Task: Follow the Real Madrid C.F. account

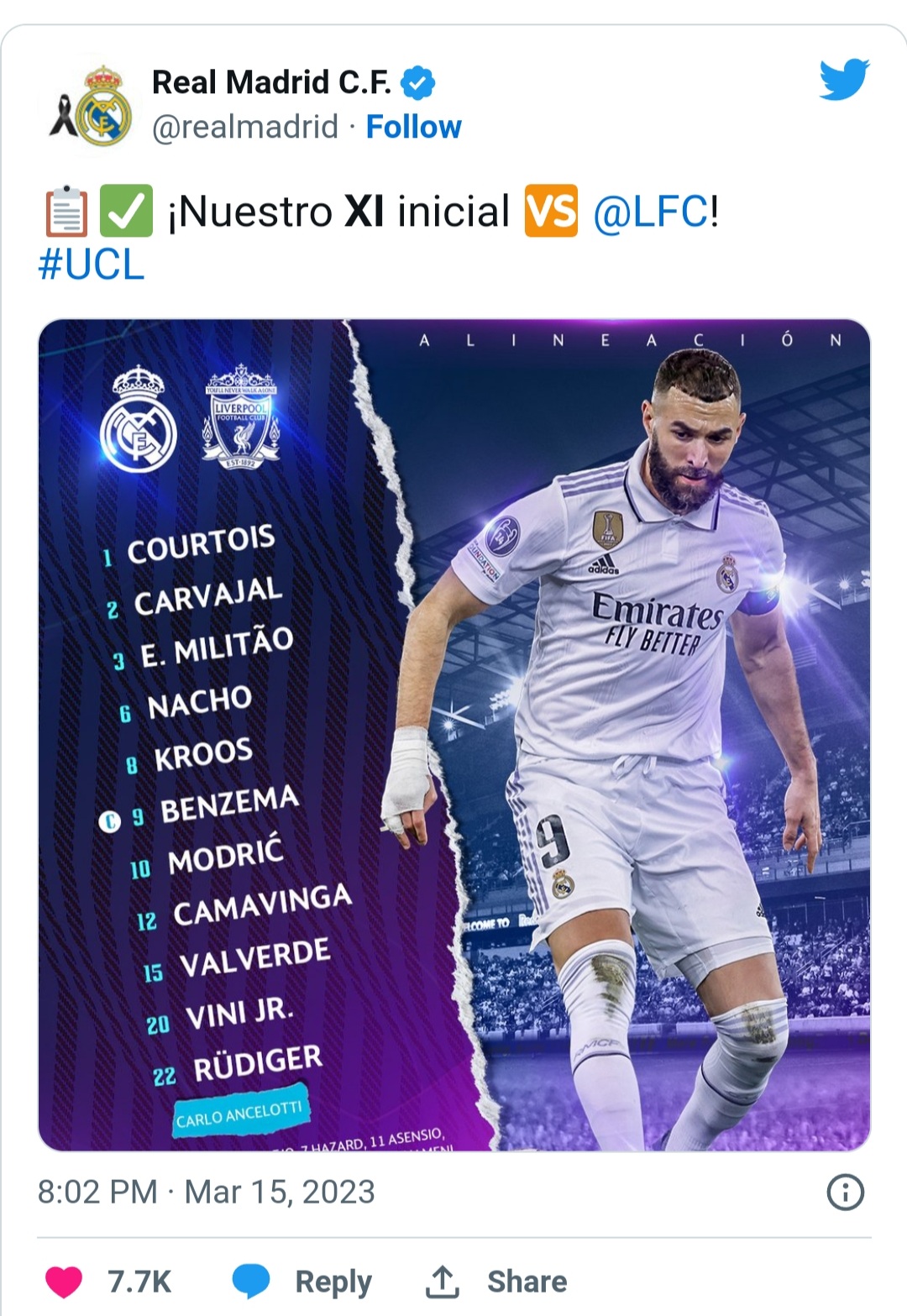Action: coord(413,127)
